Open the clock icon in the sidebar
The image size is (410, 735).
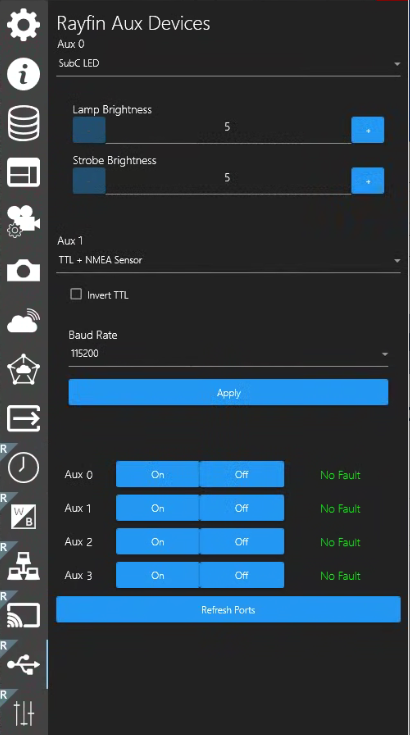(23, 467)
